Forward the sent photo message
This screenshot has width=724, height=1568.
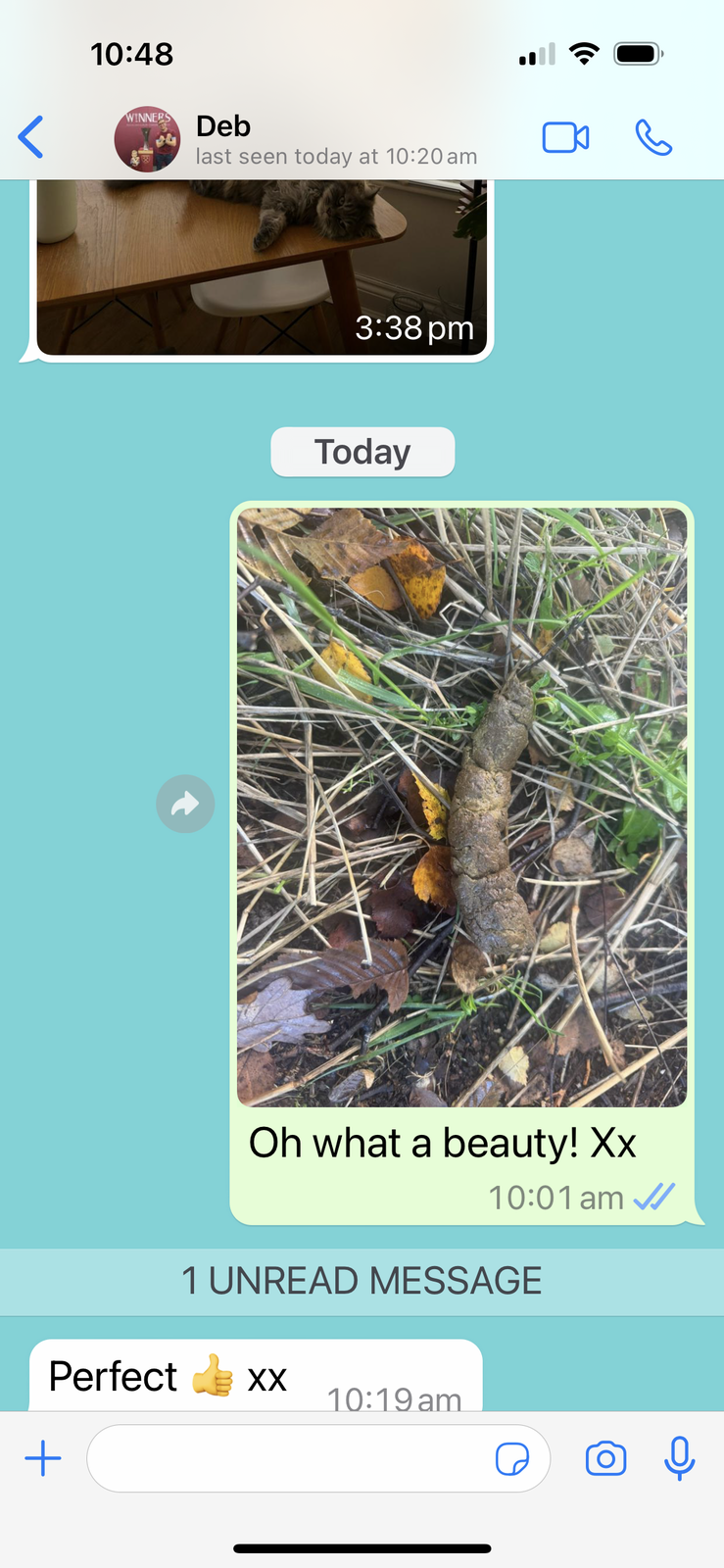185,805
